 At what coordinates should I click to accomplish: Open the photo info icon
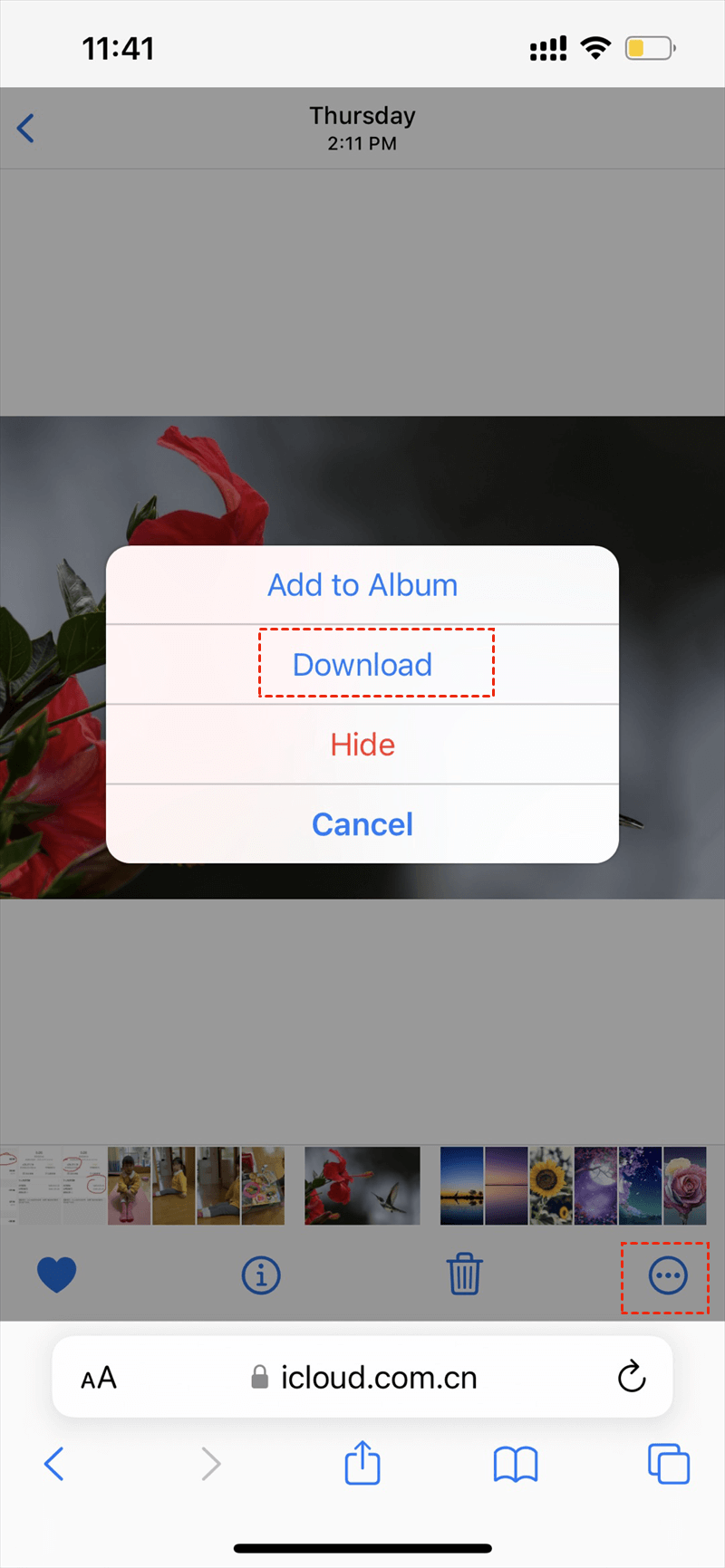point(261,1275)
